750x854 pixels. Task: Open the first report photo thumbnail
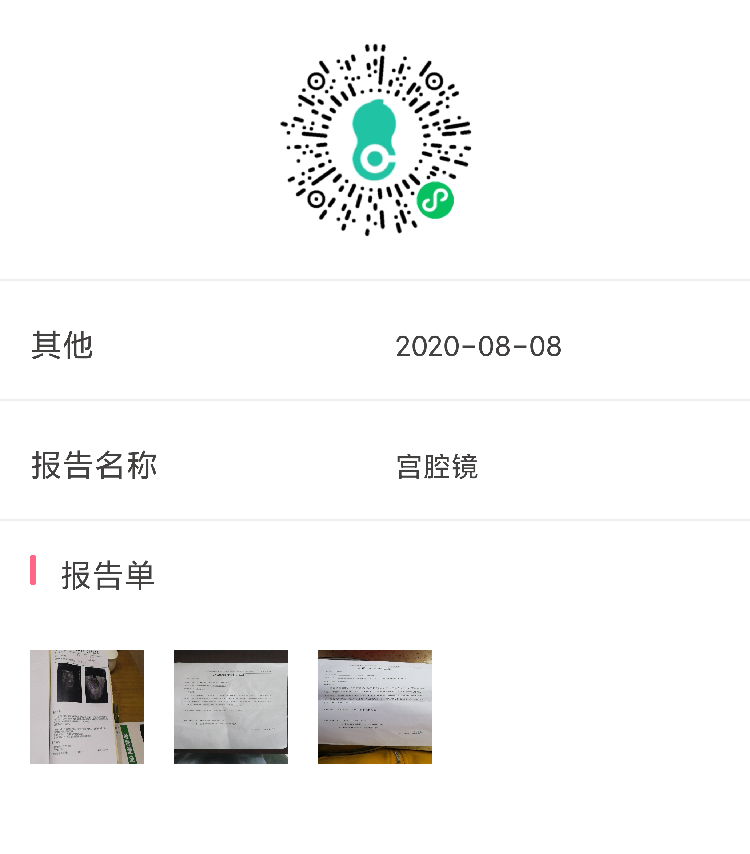tap(87, 706)
